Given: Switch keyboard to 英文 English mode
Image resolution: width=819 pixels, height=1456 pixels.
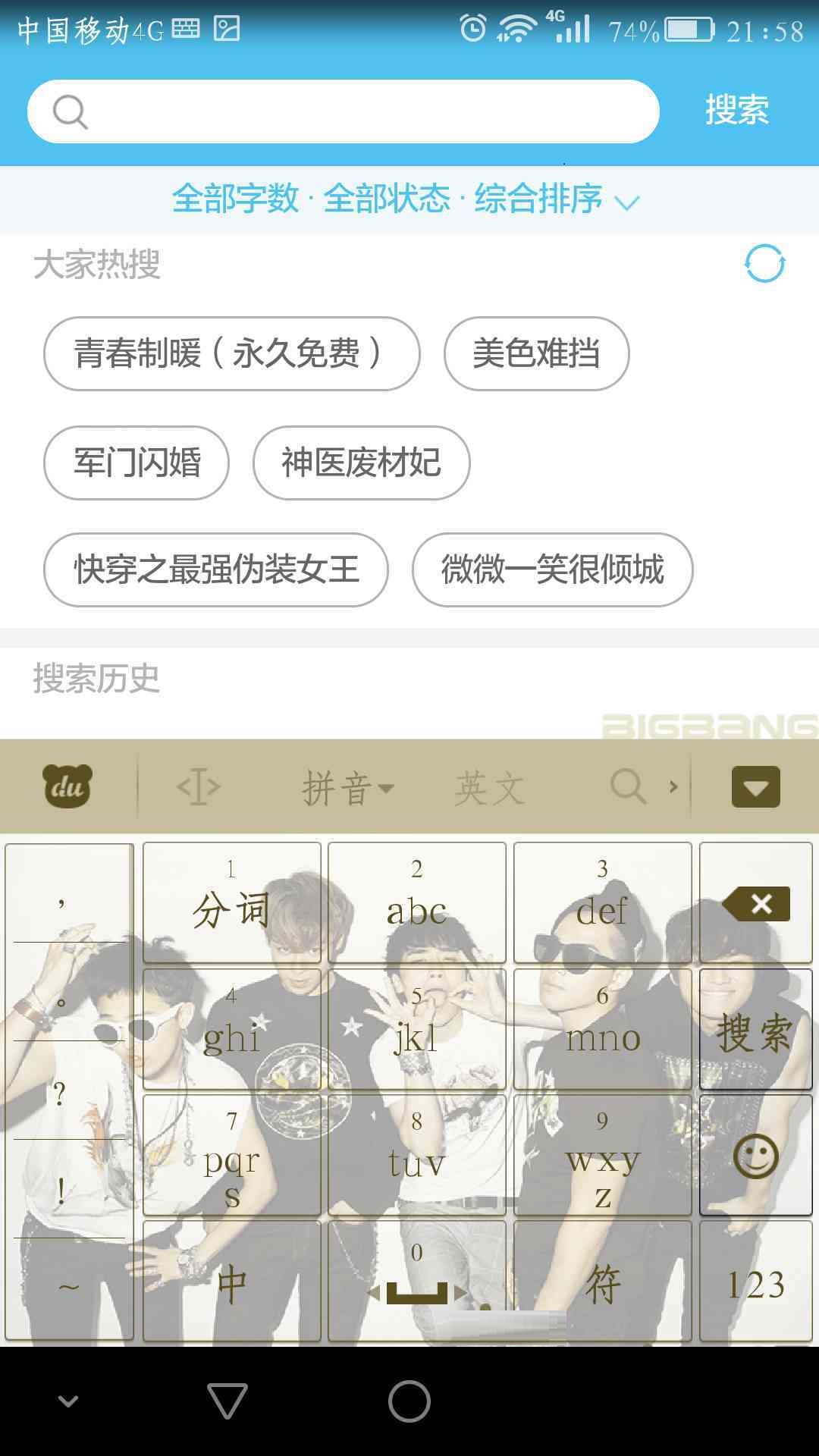Looking at the screenshot, I should point(489,786).
